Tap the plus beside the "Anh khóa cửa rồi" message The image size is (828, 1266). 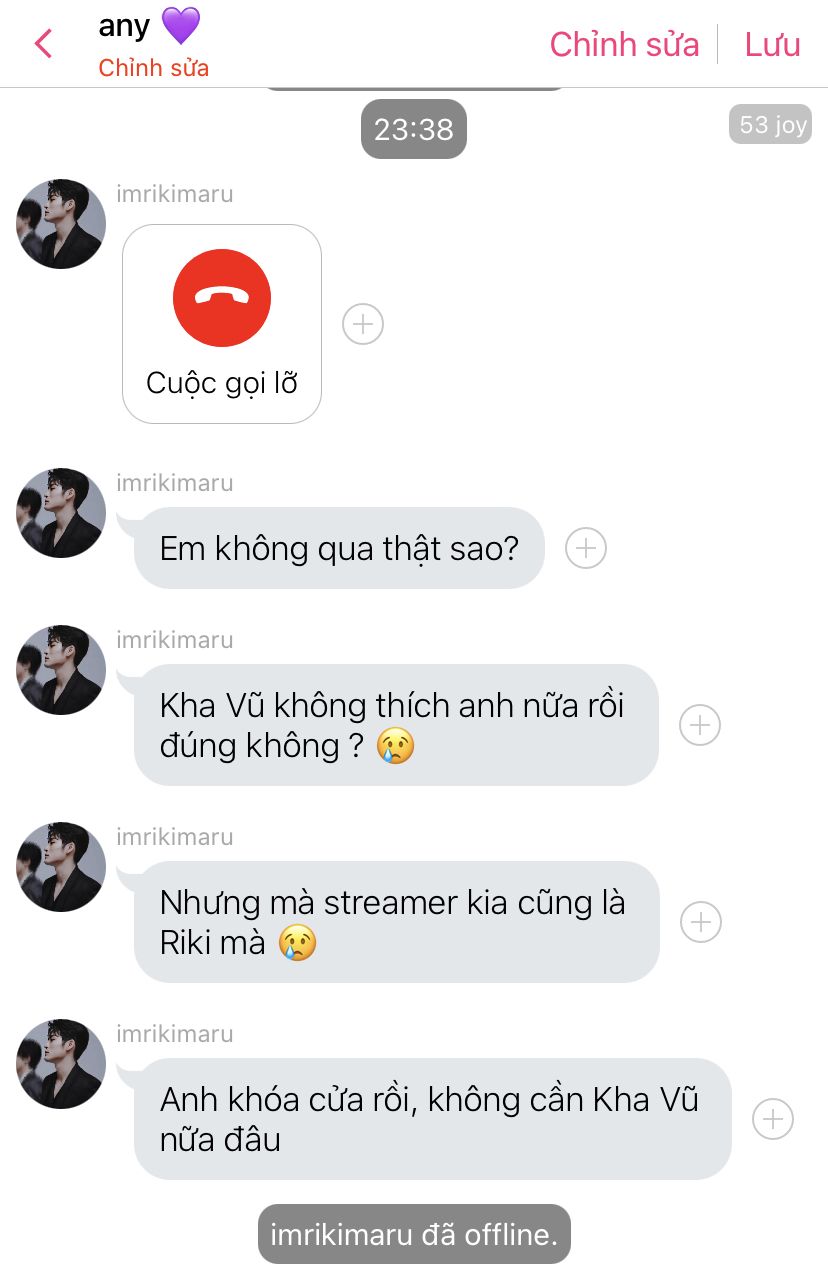click(x=773, y=1119)
